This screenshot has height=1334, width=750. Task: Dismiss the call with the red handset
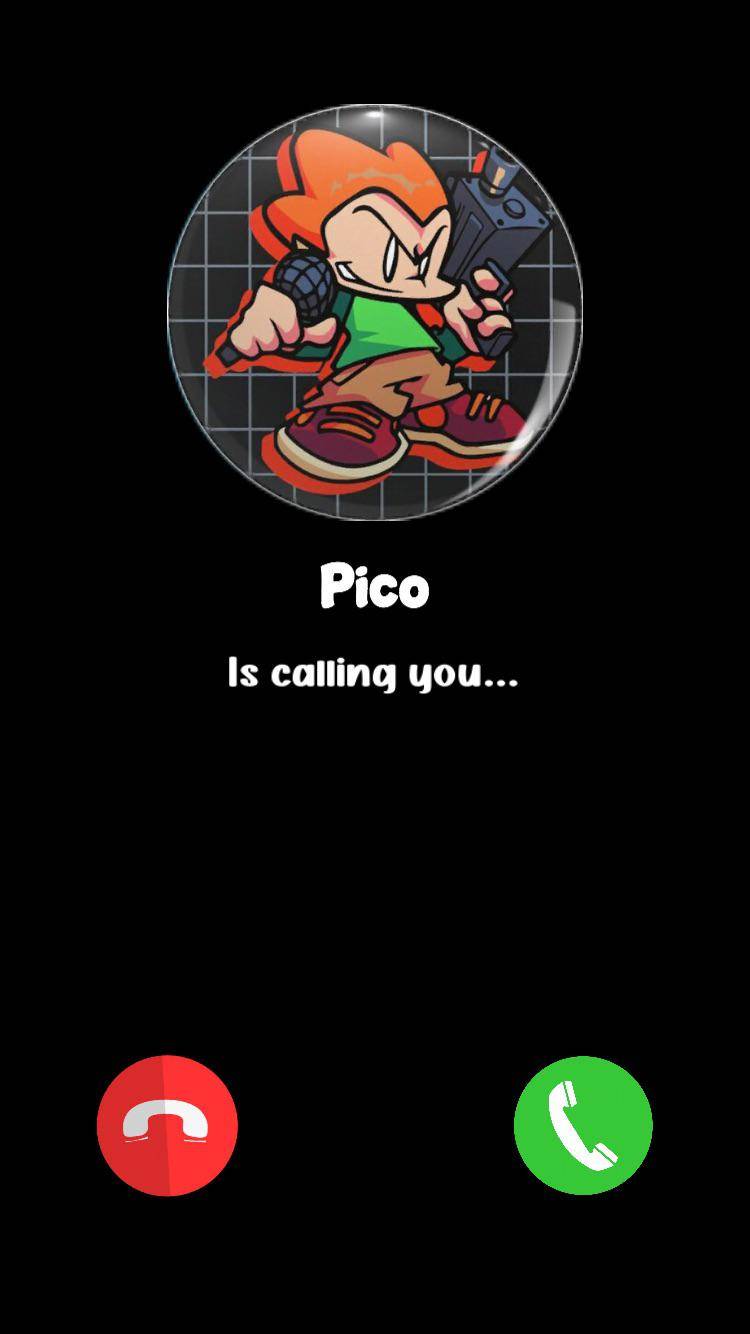[x=167, y=1124]
